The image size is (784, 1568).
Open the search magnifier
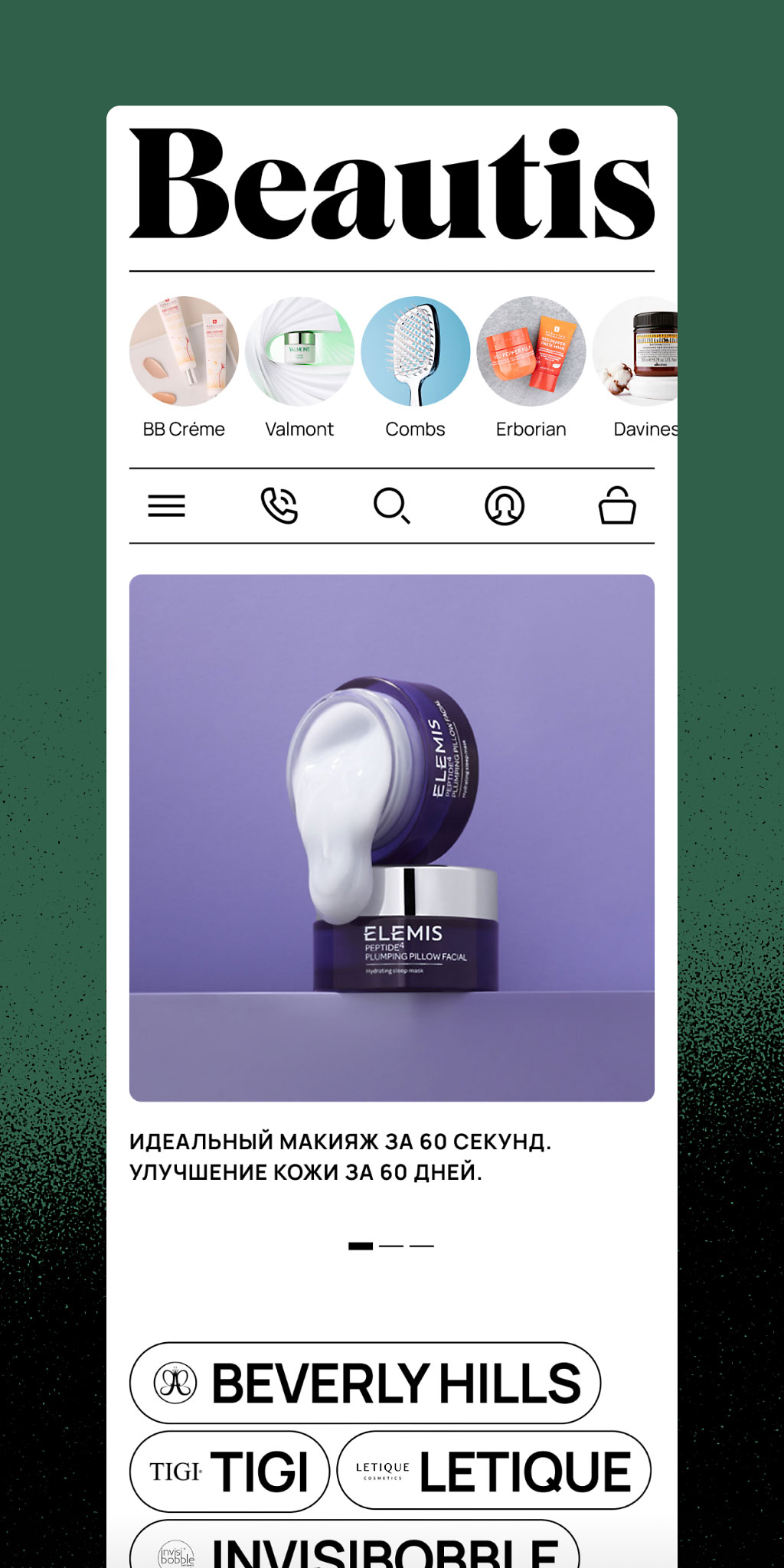click(x=392, y=506)
